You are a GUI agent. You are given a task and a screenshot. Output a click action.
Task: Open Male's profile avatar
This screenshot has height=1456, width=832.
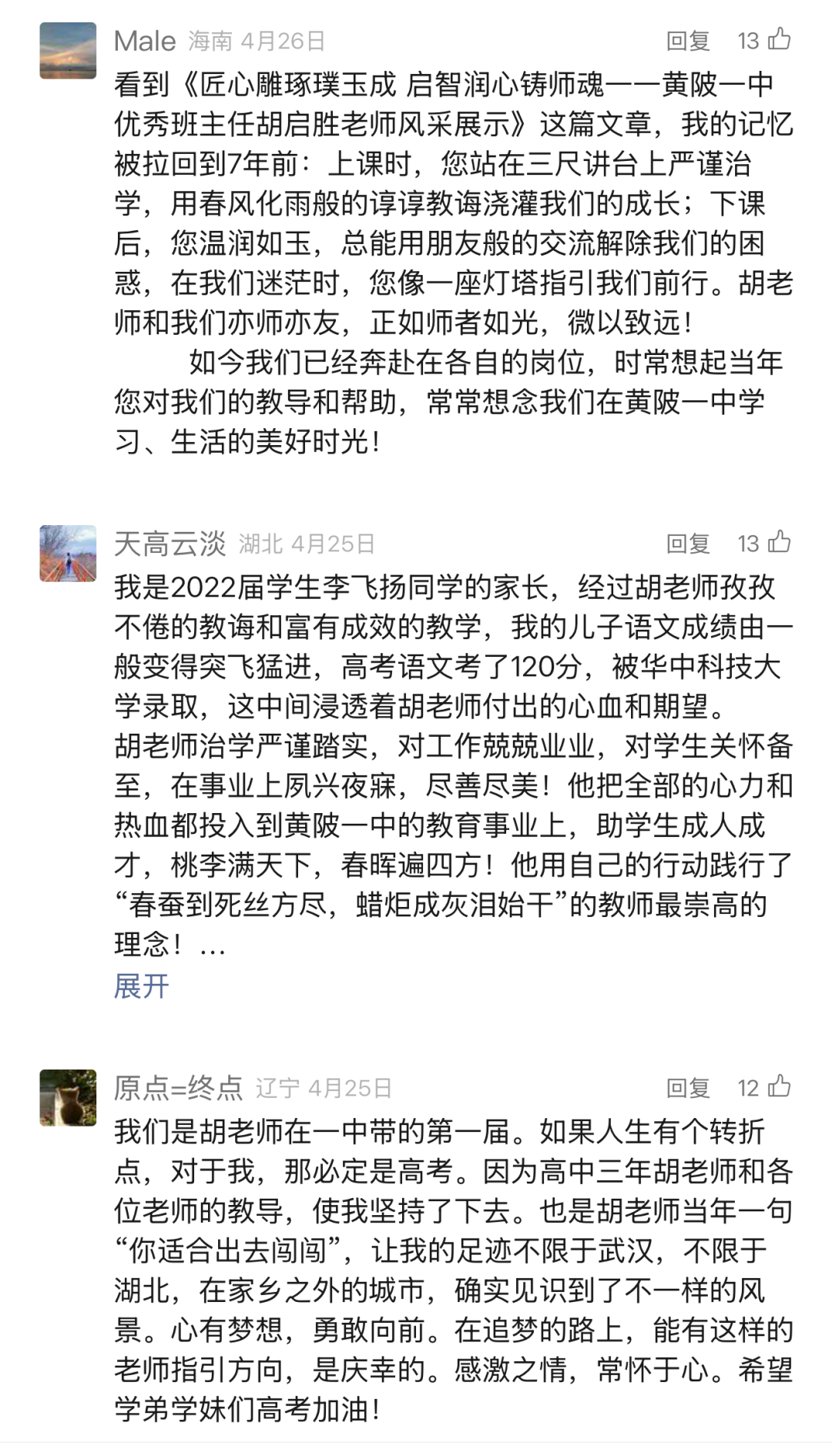pos(68,51)
